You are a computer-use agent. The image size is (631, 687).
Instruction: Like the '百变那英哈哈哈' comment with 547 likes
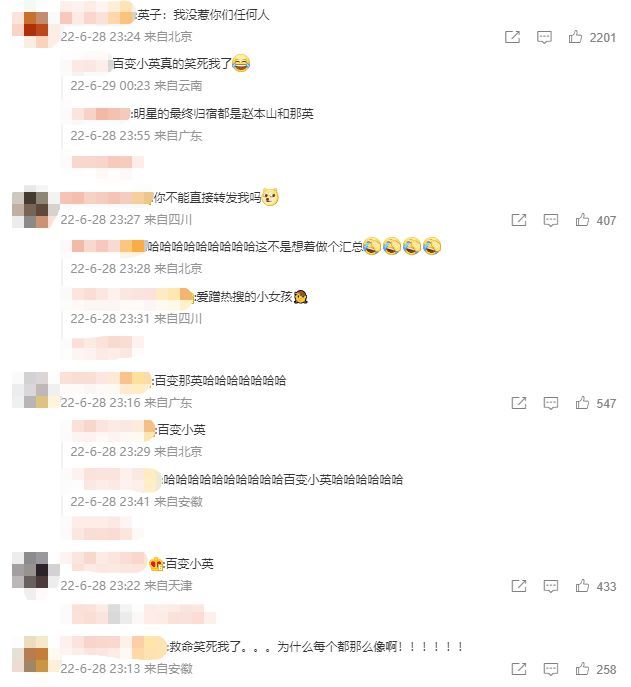coord(583,403)
